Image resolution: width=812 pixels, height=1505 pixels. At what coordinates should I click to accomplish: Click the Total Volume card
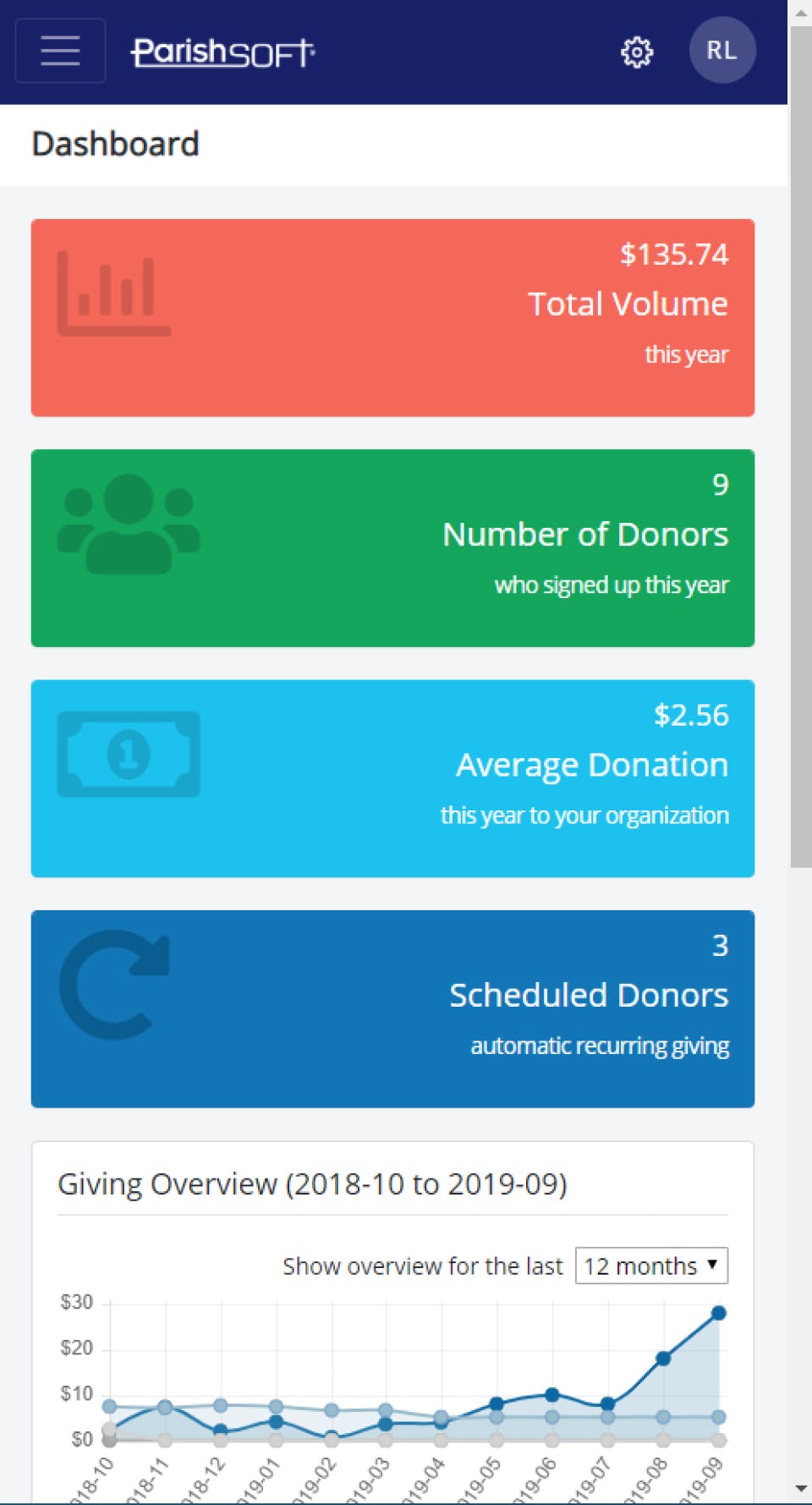[x=392, y=317]
